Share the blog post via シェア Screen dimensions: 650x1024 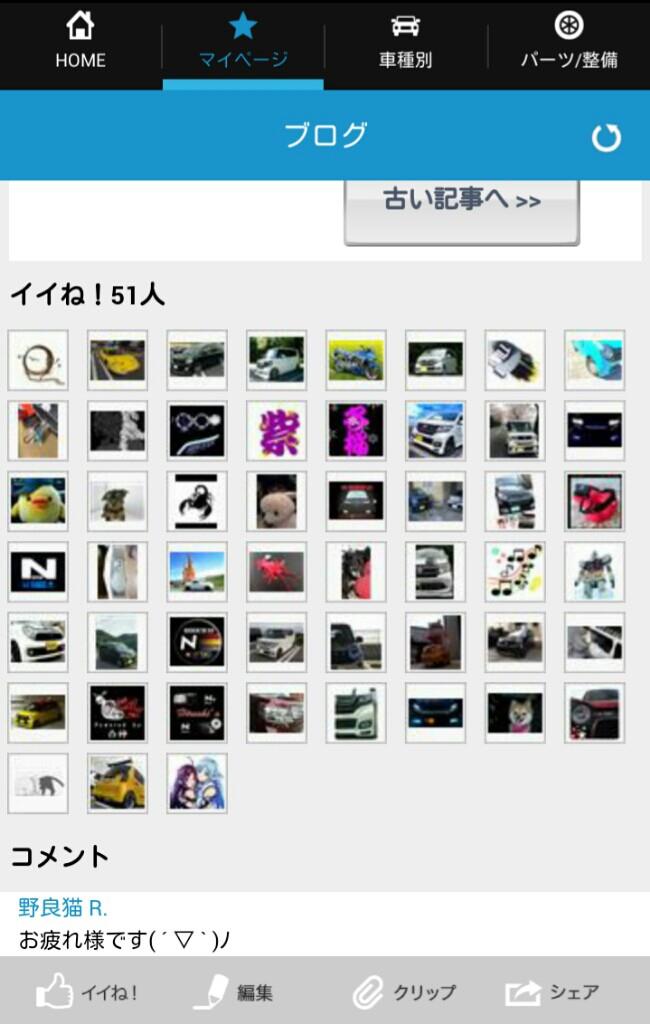pyautogui.click(x=553, y=992)
